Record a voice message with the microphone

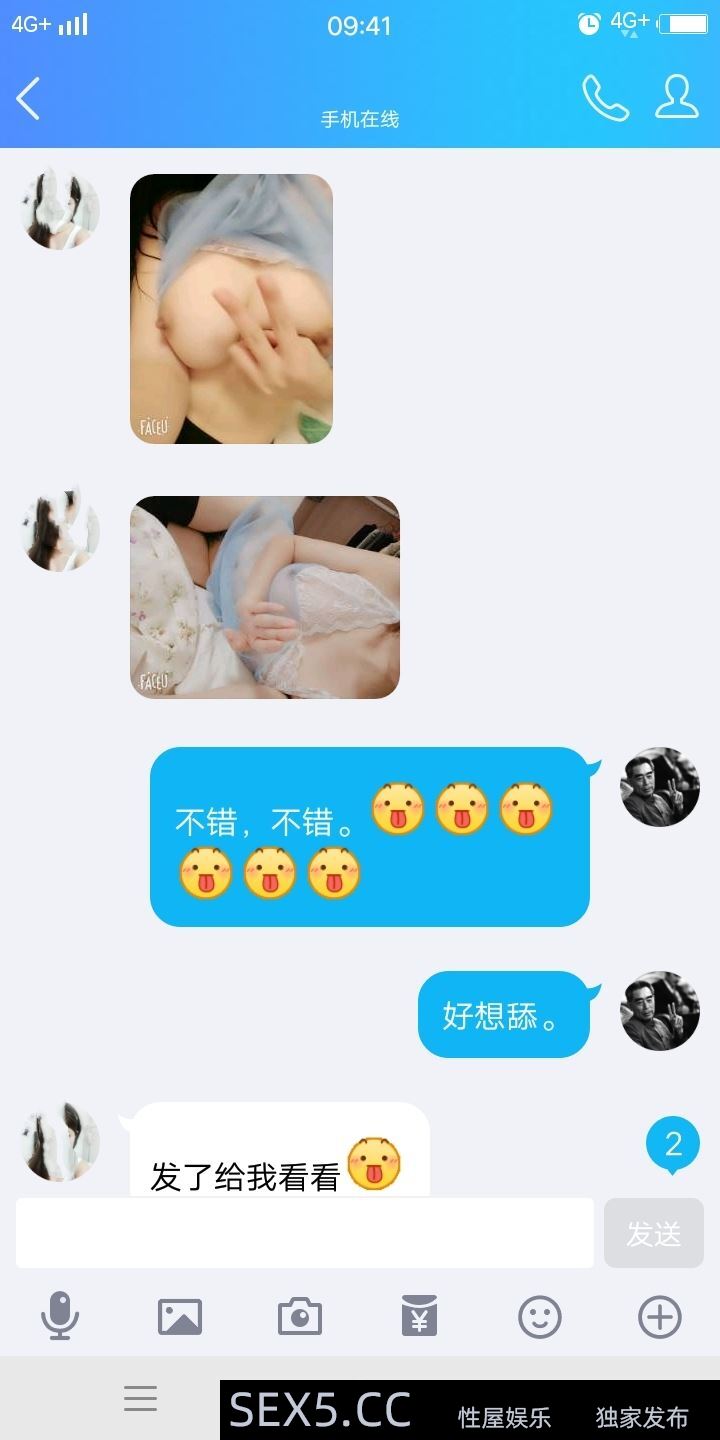pos(60,1316)
